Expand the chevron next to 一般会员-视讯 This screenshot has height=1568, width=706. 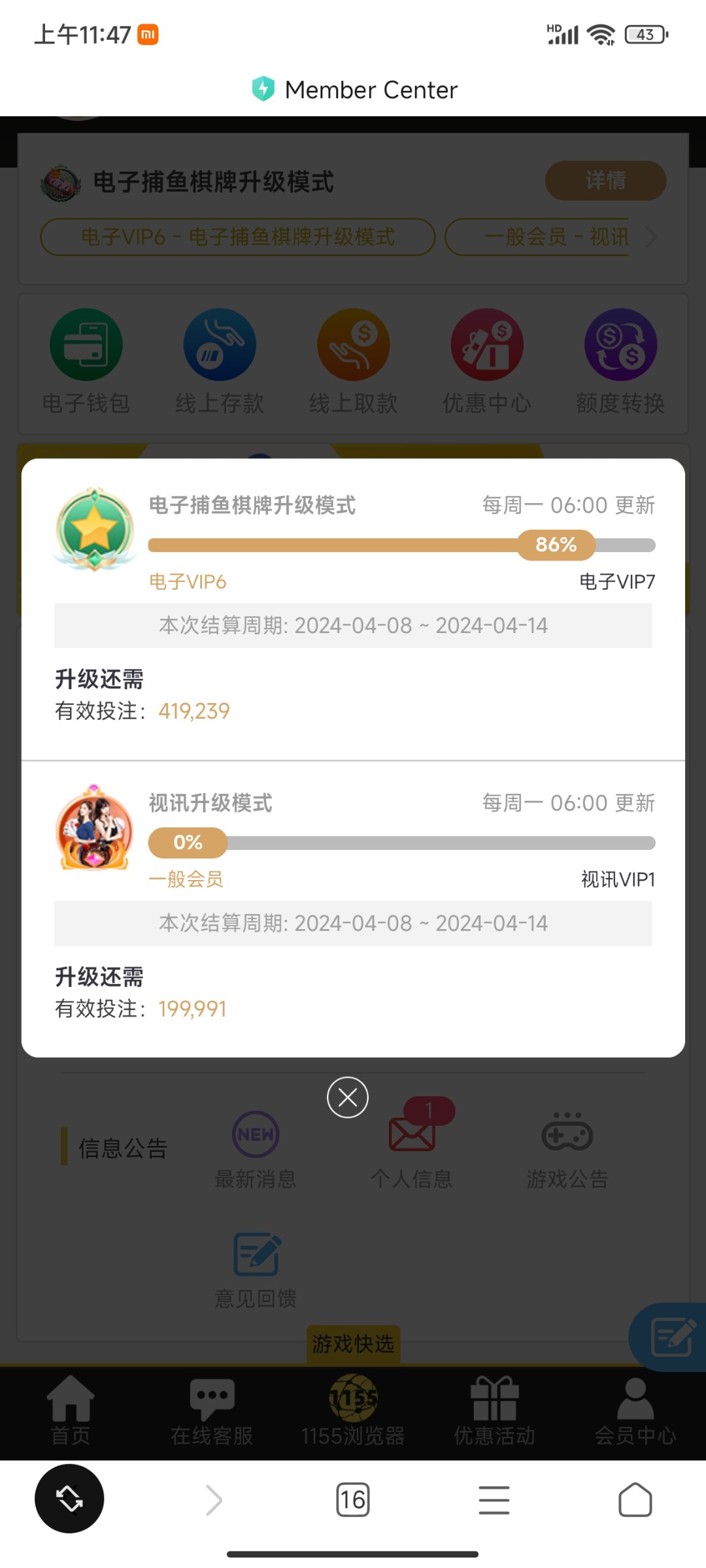(x=652, y=238)
